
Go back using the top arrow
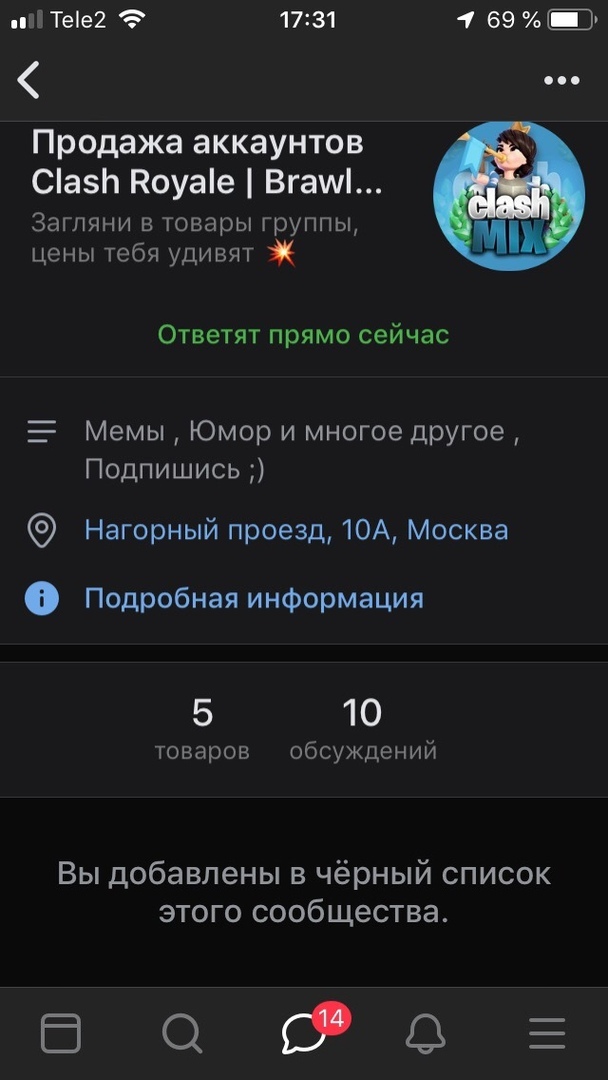(x=30, y=80)
